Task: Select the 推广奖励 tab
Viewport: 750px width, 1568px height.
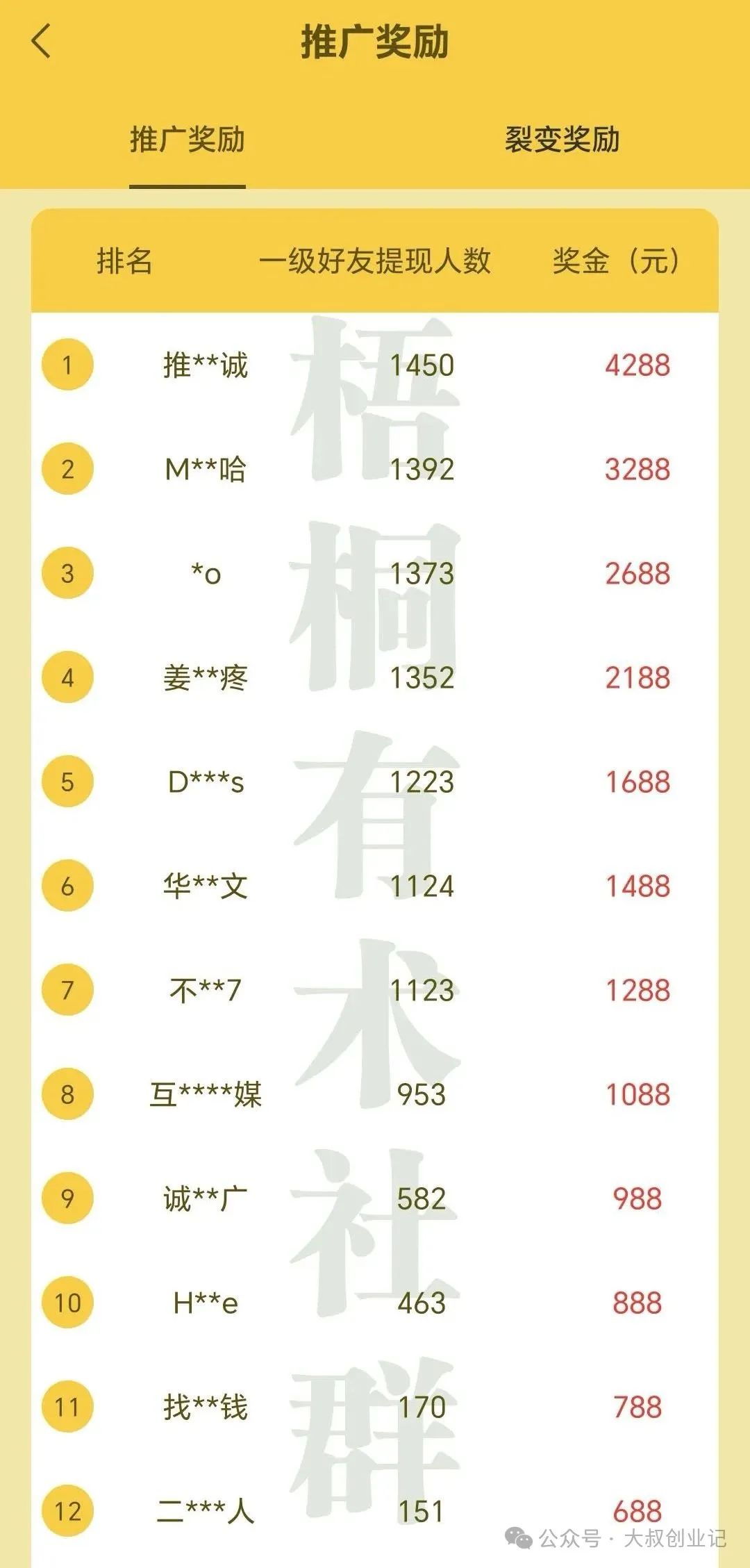Action: point(187,138)
